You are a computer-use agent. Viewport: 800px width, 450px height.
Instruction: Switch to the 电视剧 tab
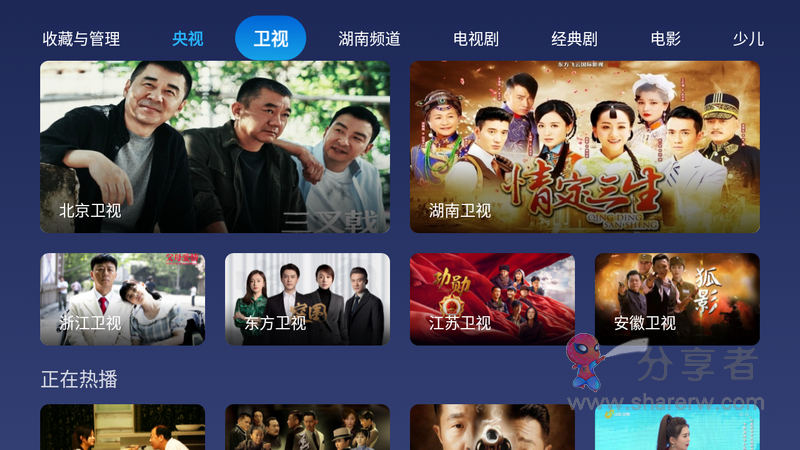(476, 39)
